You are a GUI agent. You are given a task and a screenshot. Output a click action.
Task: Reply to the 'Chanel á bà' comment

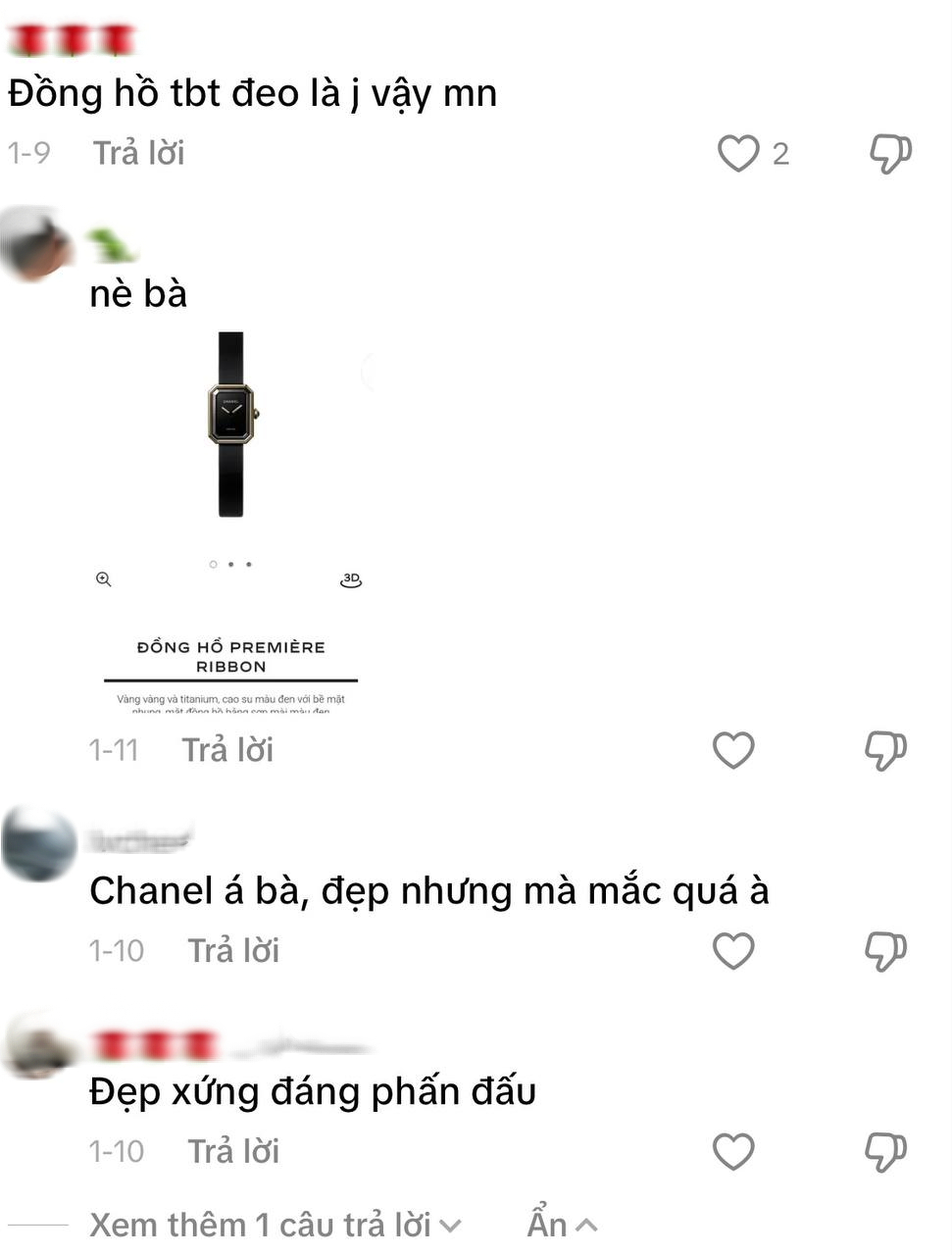[233, 951]
